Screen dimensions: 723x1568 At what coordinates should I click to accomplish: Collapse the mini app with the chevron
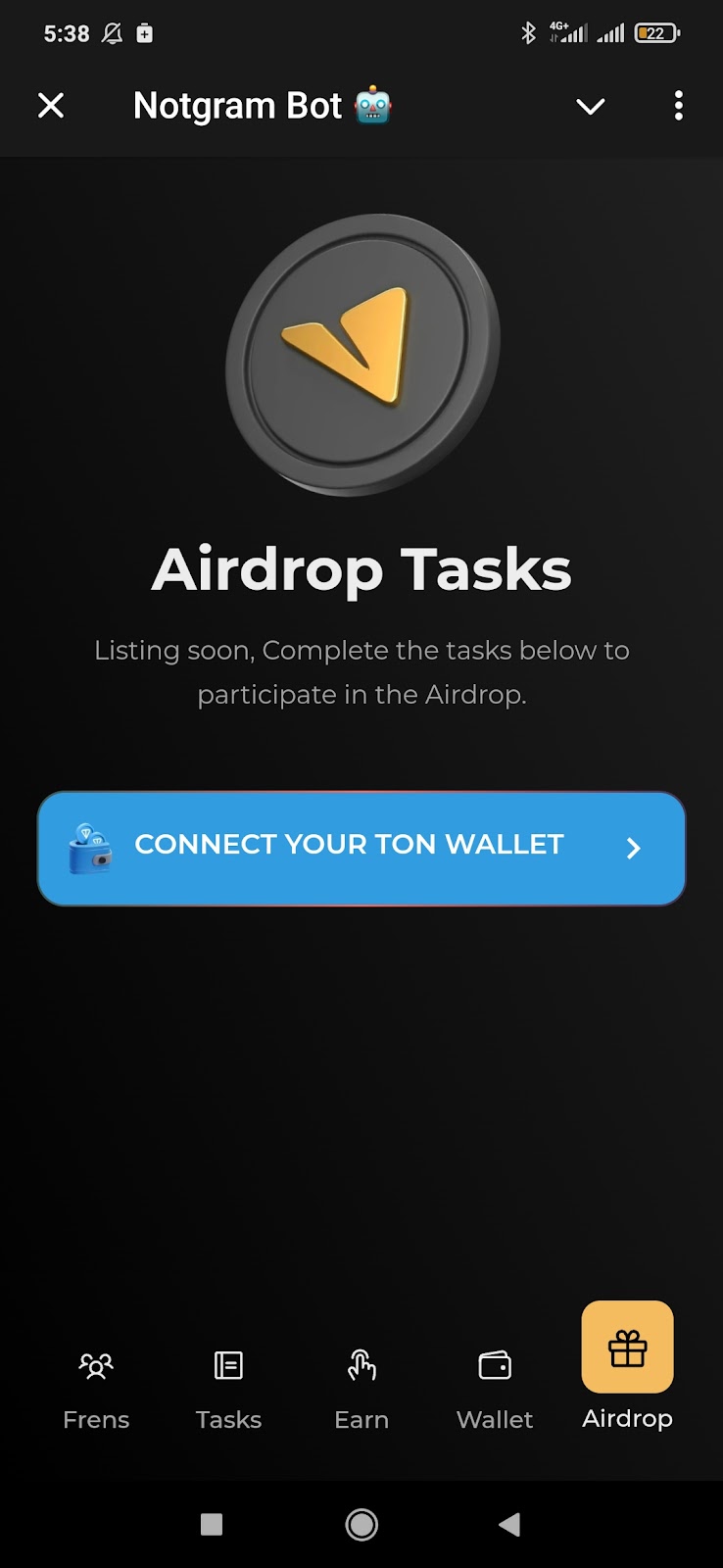(x=590, y=106)
